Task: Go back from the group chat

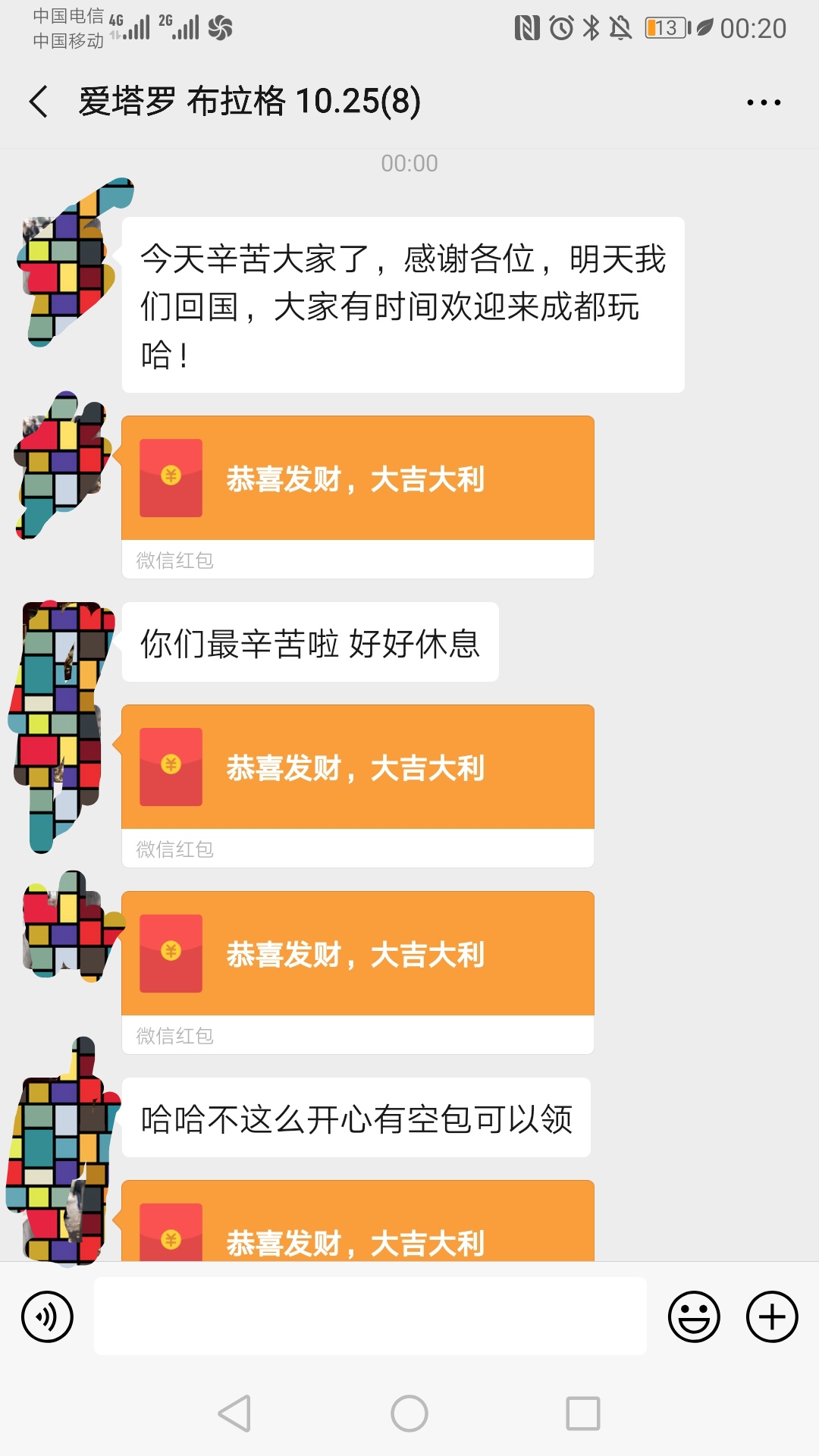Action: point(38,102)
